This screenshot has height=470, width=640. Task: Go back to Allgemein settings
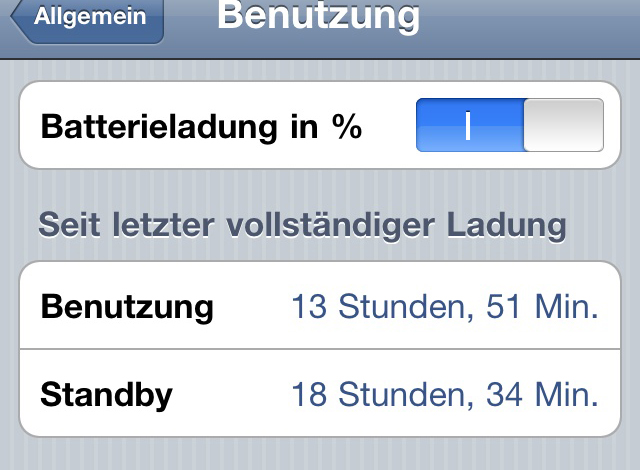(88, 18)
